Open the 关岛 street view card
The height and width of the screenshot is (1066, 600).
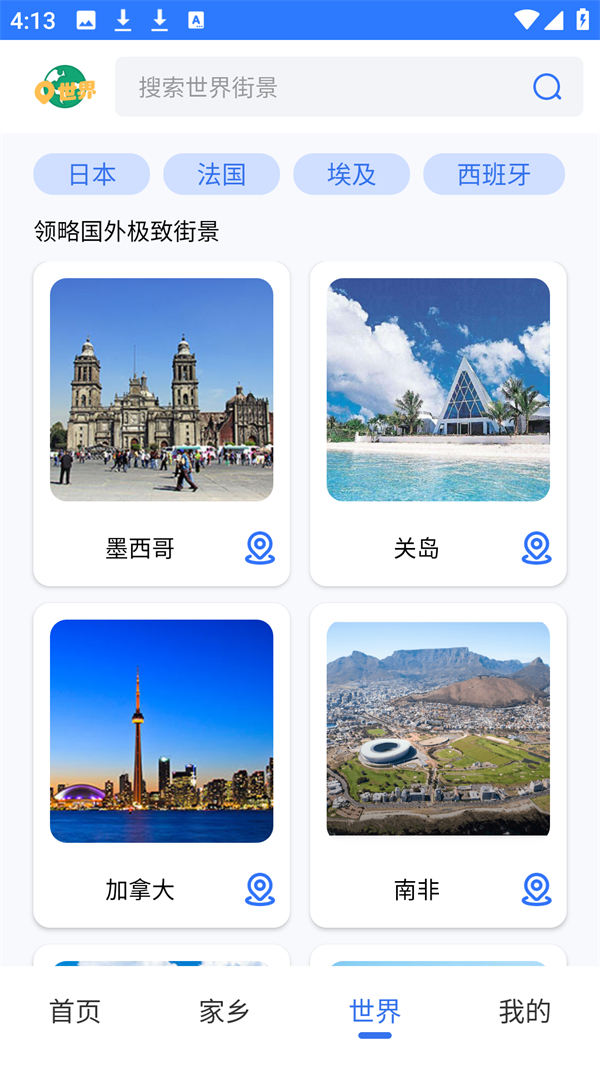[x=438, y=390]
